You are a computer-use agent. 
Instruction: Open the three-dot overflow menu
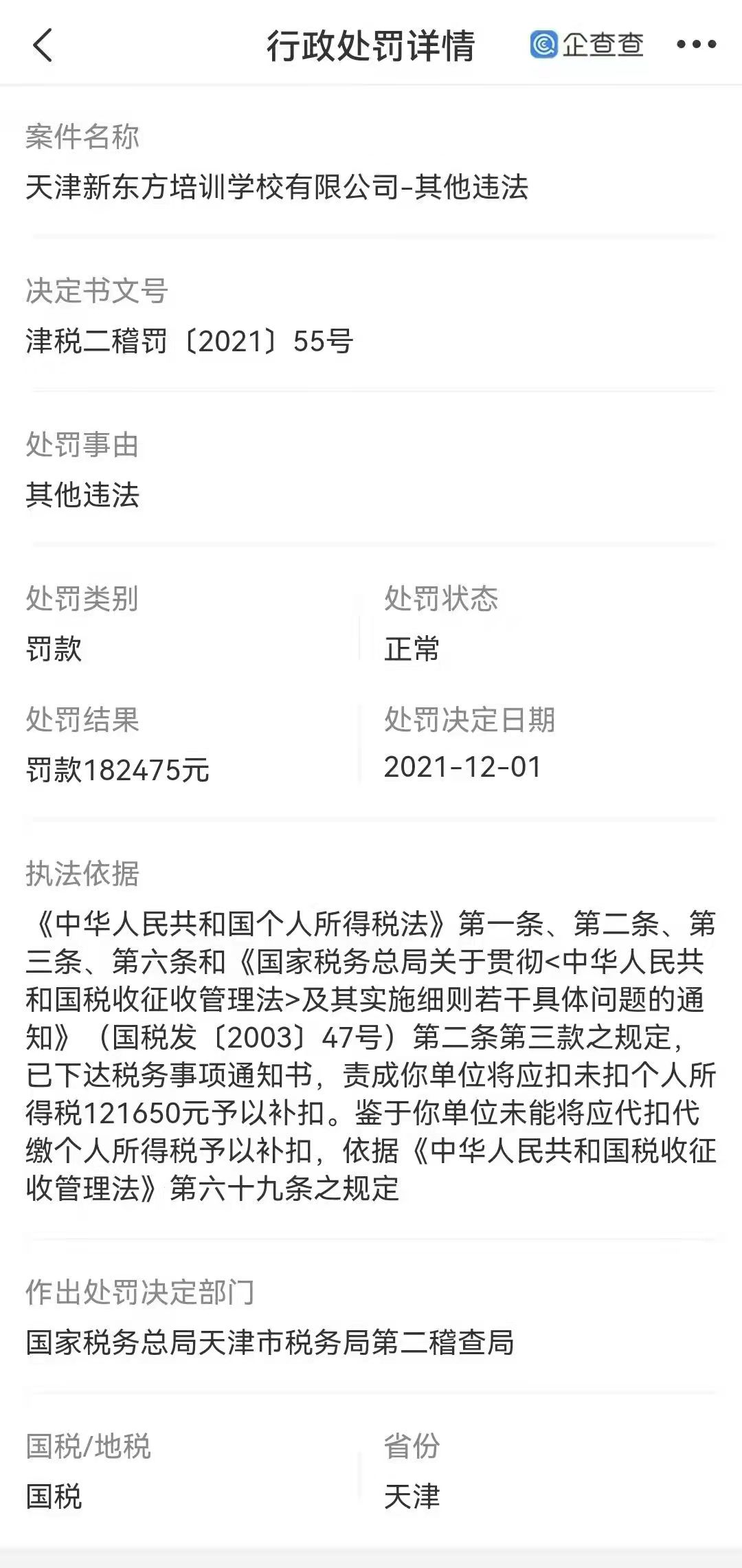point(696,45)
